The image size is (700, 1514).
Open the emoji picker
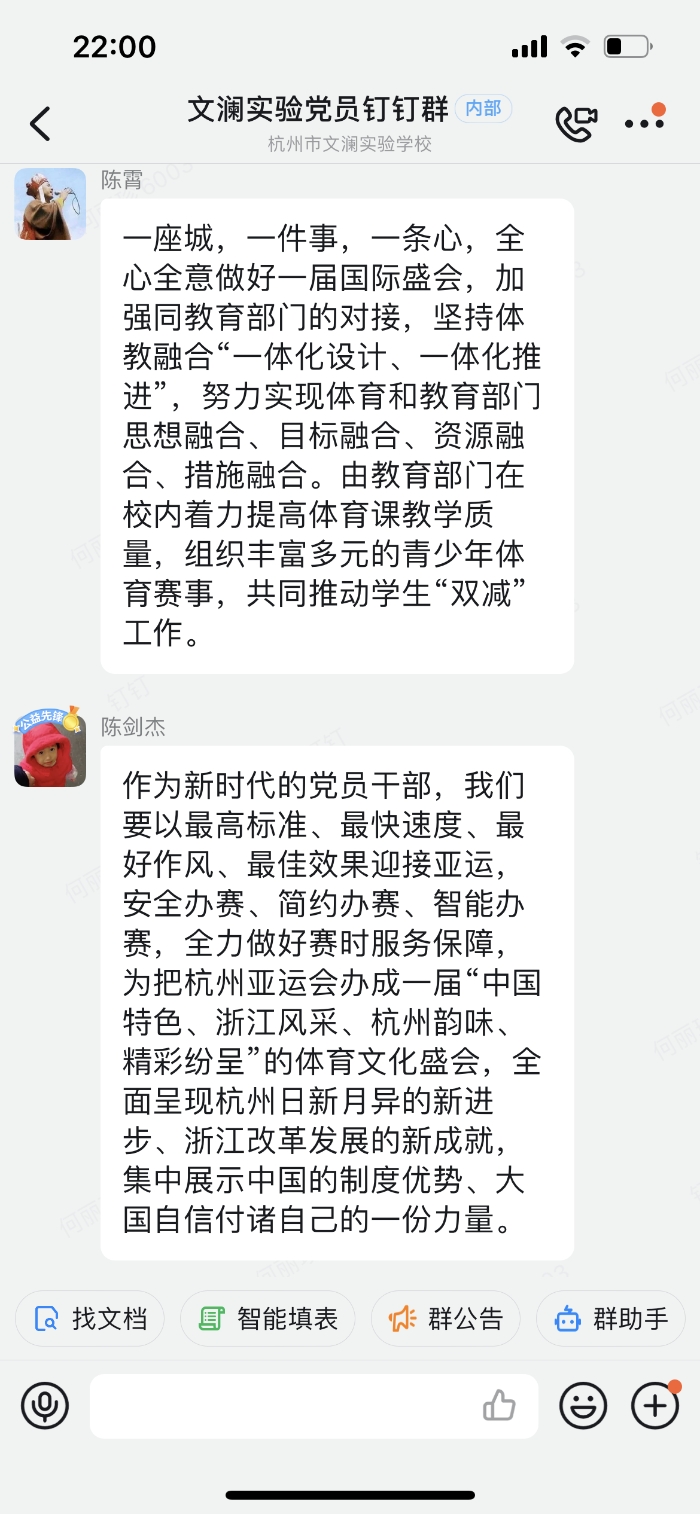583,1406
